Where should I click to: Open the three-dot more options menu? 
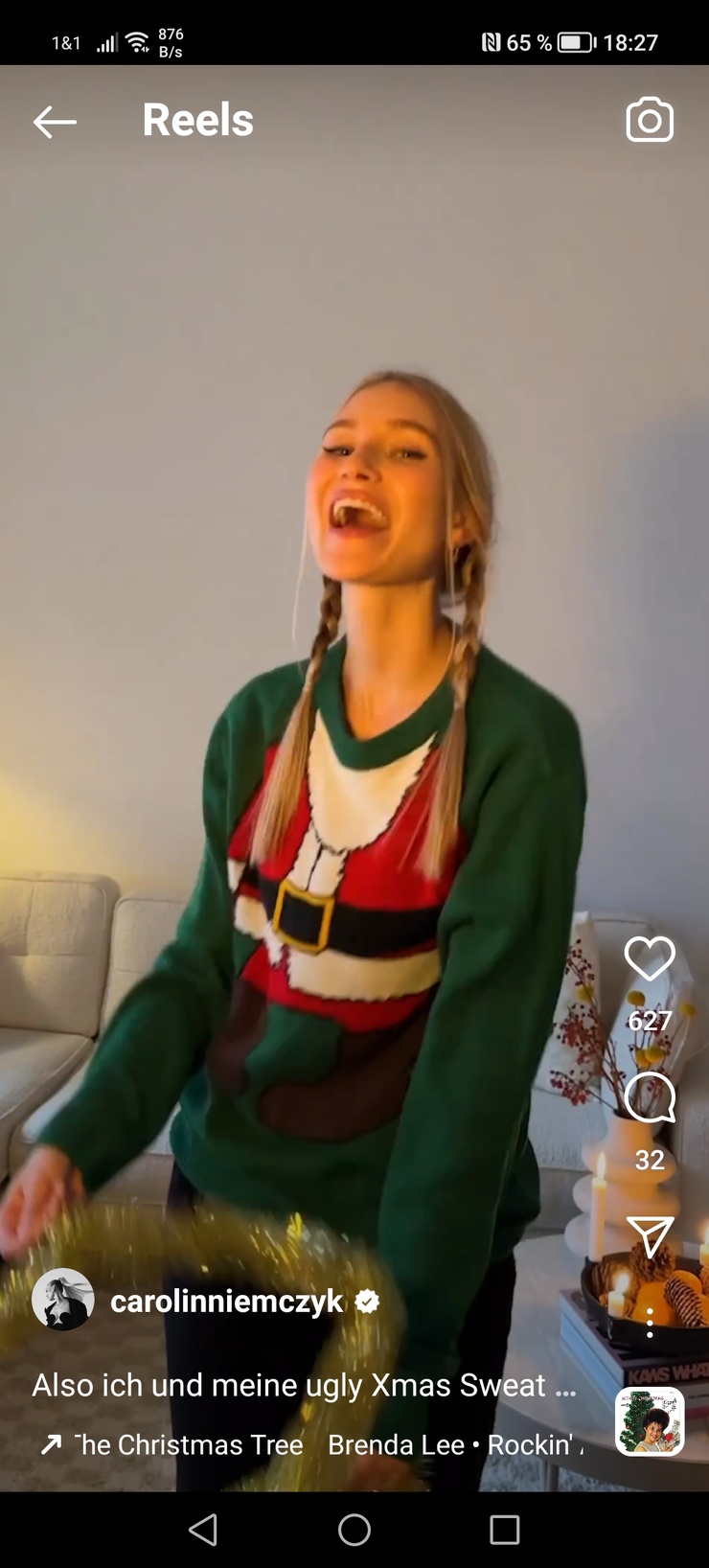[x=650, y=1324]
